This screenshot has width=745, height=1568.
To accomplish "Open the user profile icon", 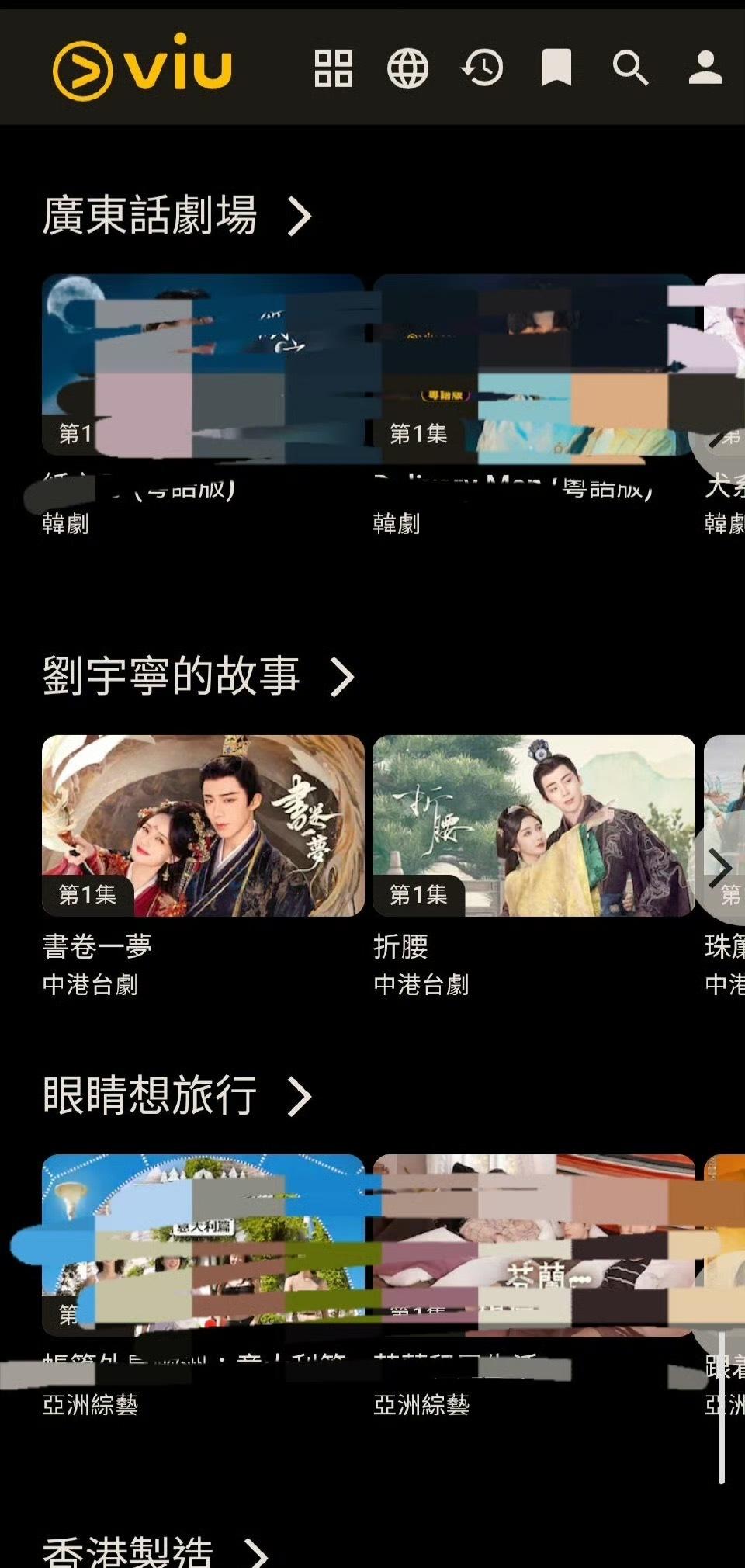I will (x=705, y=68).
